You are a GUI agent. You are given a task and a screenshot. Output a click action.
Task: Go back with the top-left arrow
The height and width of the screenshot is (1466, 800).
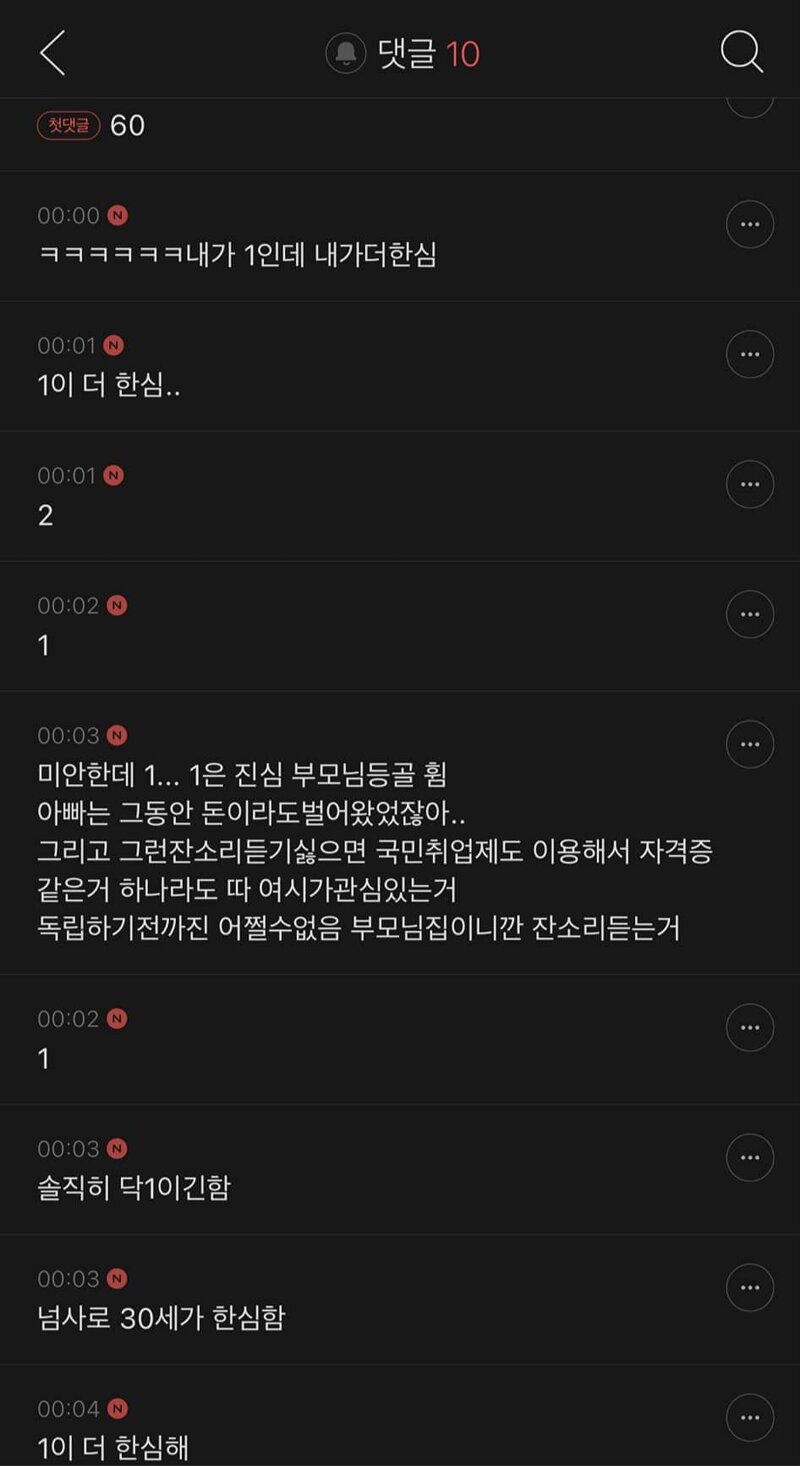tap(53, 52)
